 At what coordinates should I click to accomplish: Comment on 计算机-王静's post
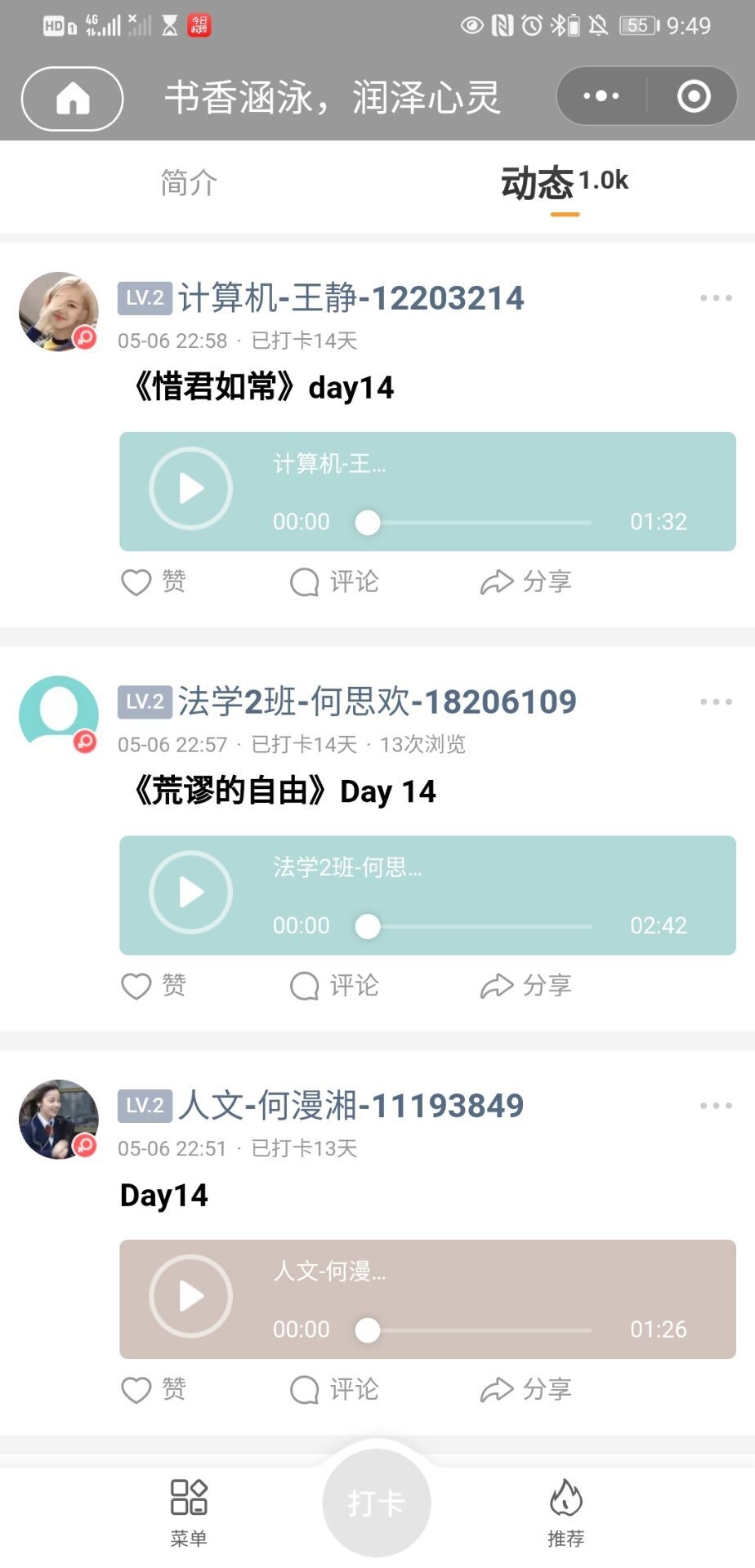tap(335, 581)
